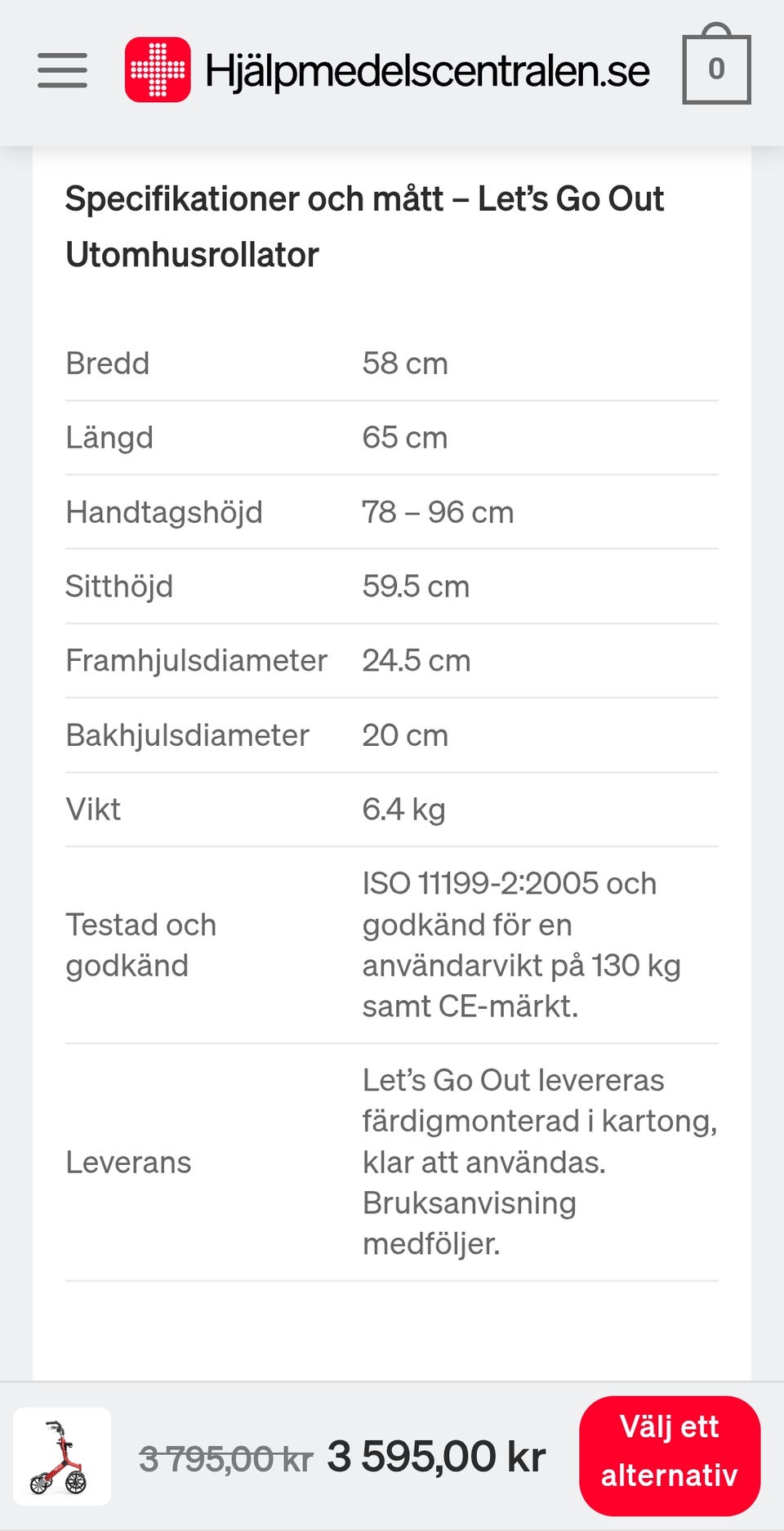Open the rollator thumbnail in bottom bar
The image size is (784, 1531).
tap(62, 1456)
